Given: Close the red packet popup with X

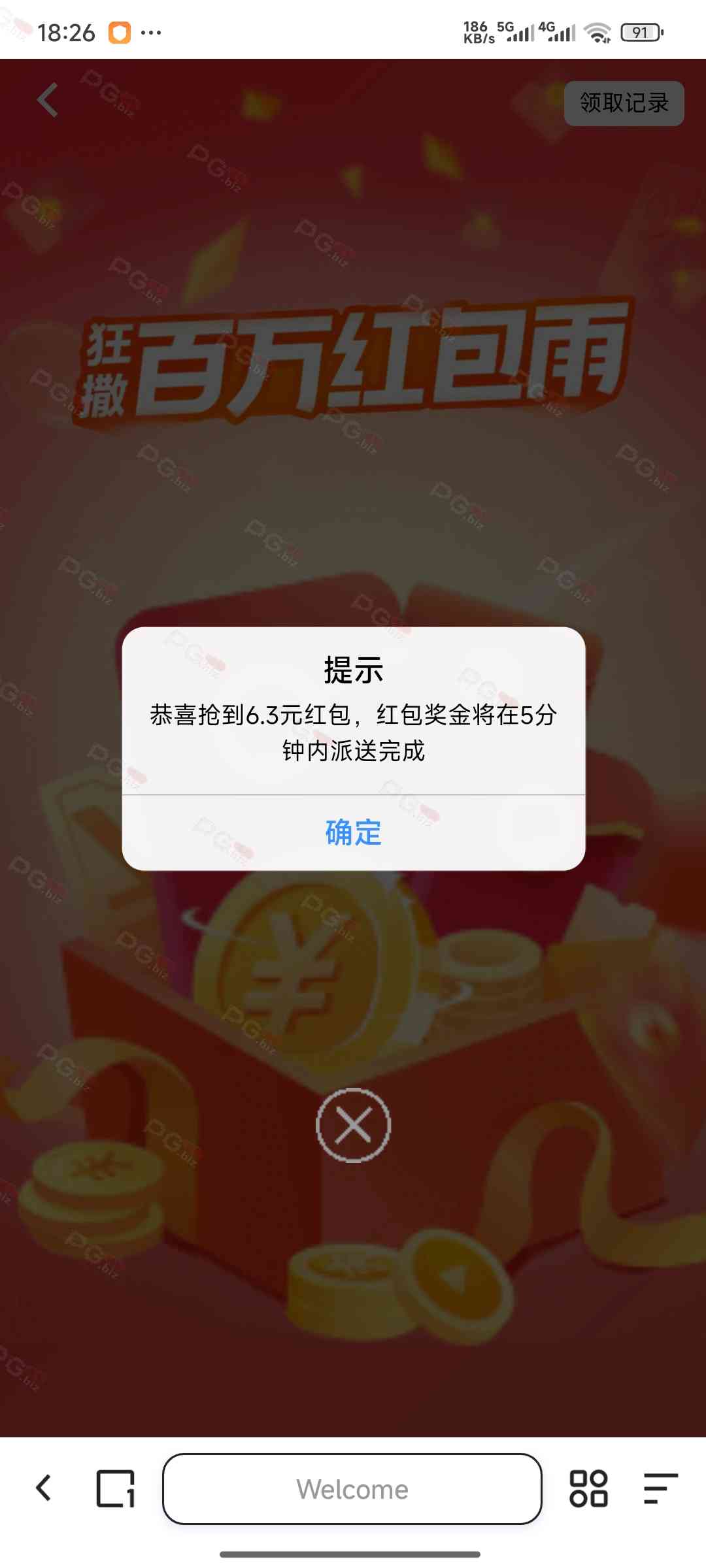Looking at the screenshot, I should 353,1125.
